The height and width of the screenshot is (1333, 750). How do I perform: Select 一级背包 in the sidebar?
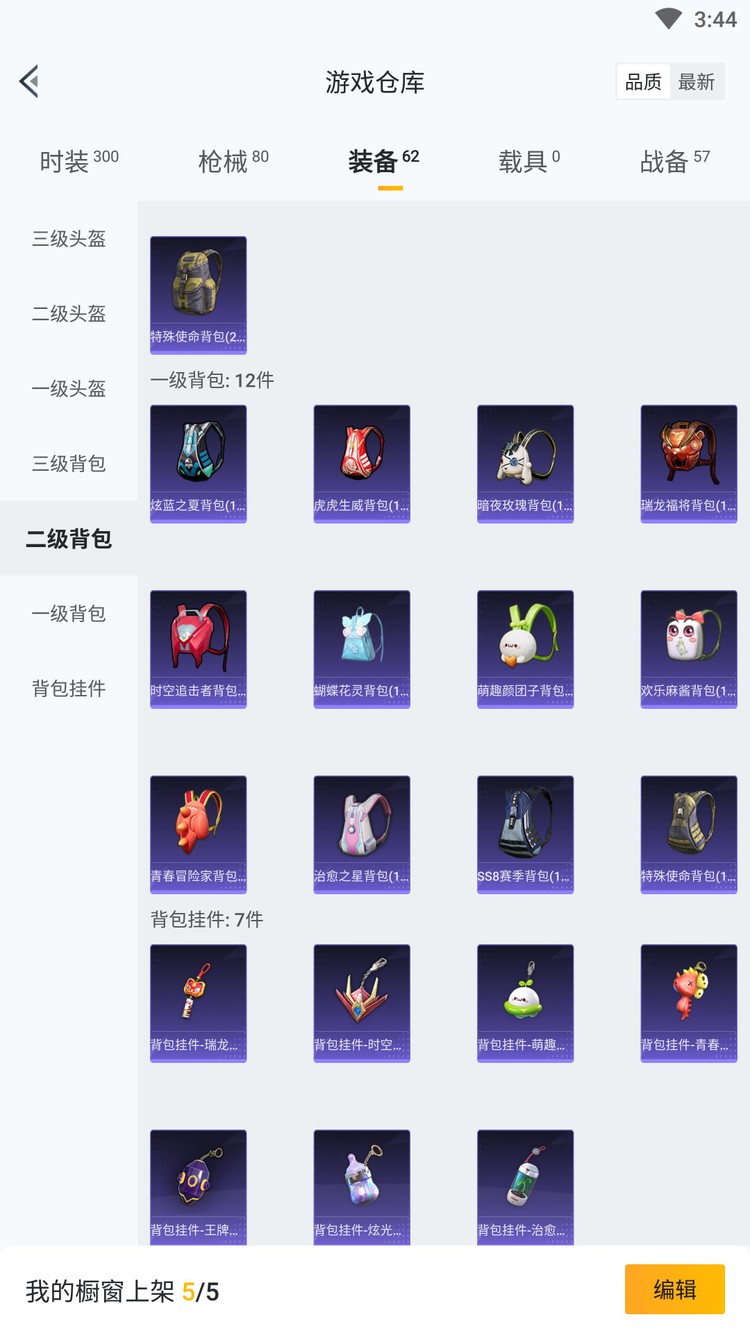[x=69, y=614]
